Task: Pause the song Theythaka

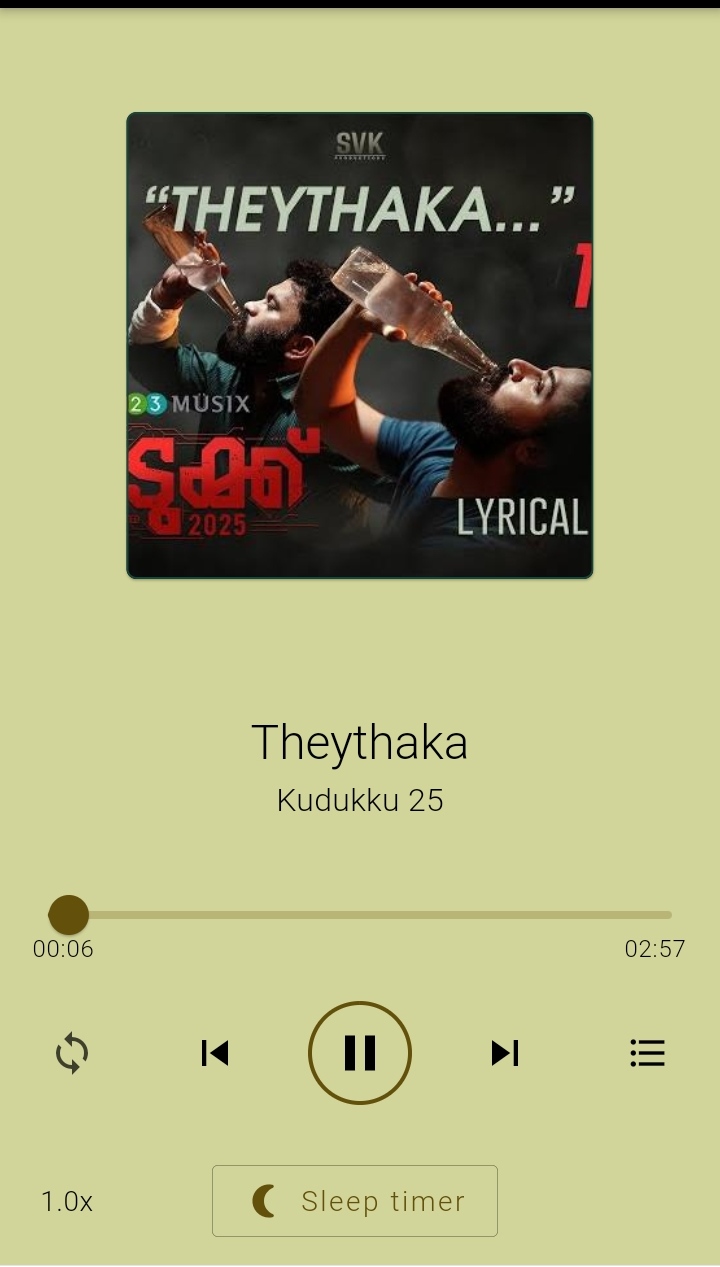Action: click(x=360, y=1053)
